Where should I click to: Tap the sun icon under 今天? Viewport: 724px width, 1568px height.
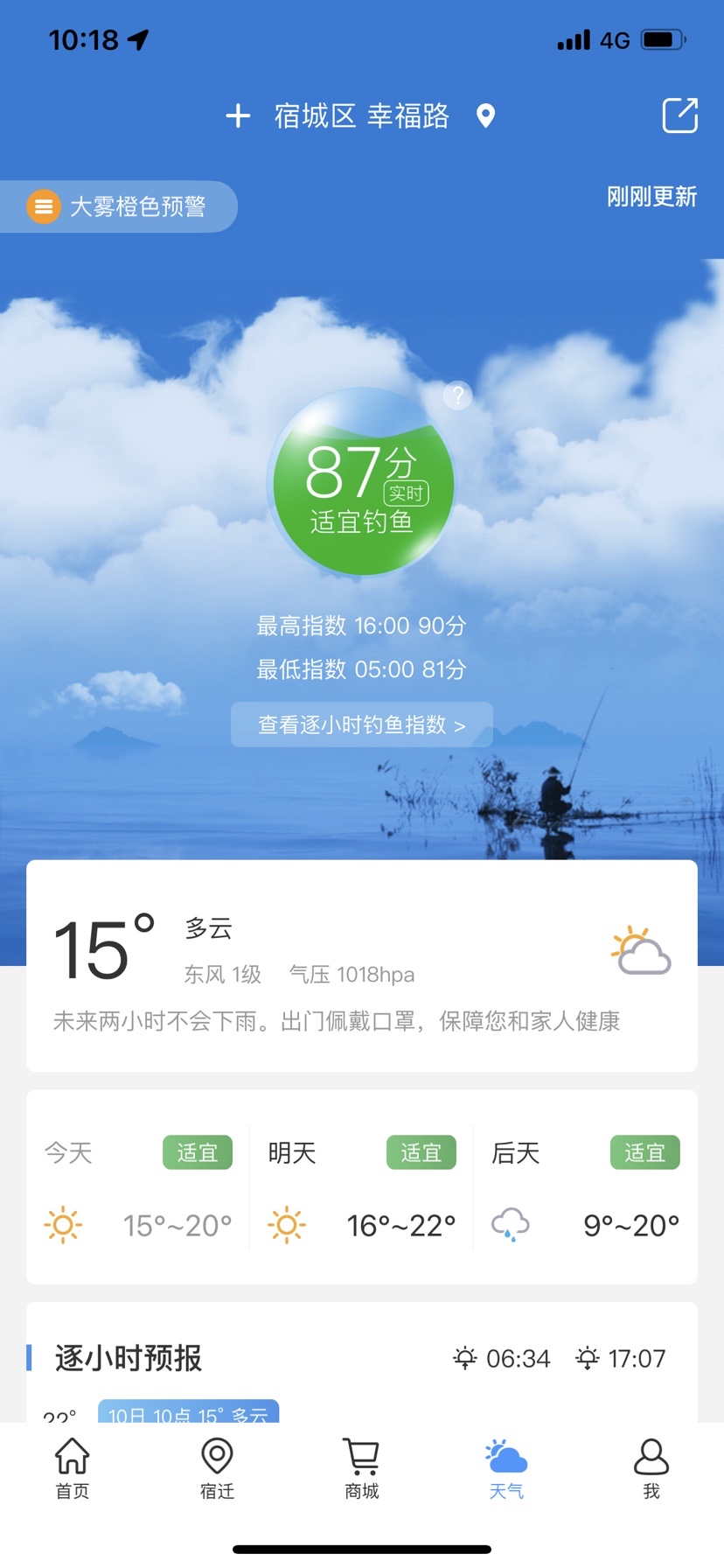click(62, 1225)
